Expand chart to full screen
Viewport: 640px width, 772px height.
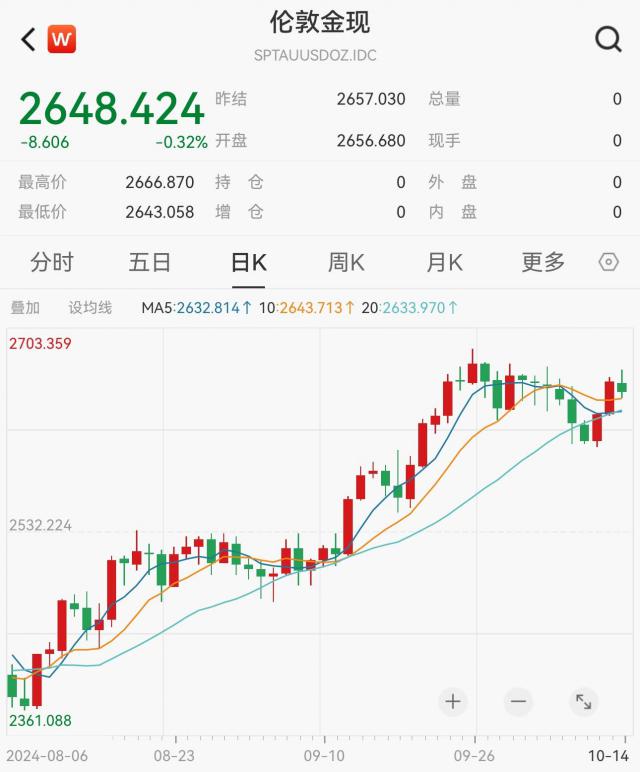pyautogui.click(x=584, y=701)
